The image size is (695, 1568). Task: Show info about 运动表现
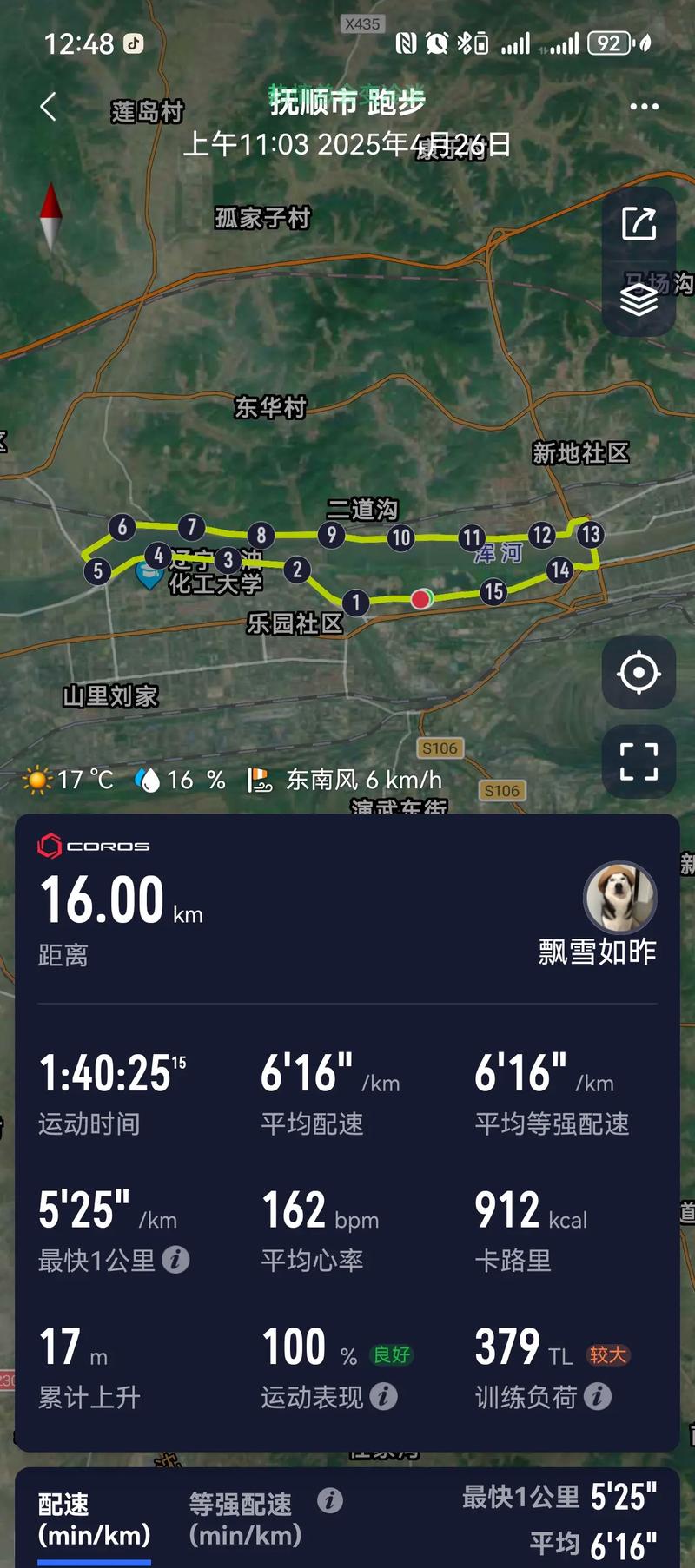[x=383, y=1396]
